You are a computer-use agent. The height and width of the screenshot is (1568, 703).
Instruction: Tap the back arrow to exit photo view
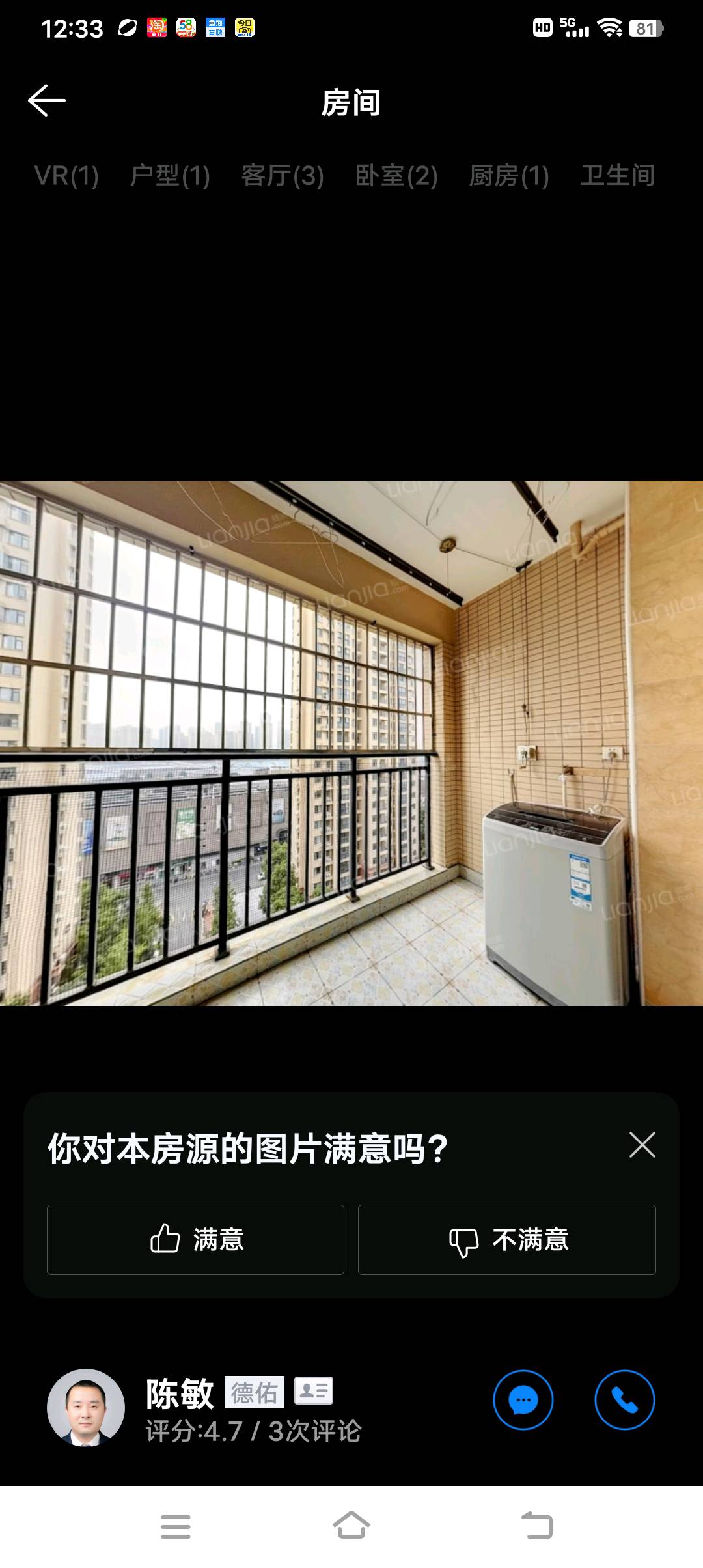pyautogui.click(x=46, y=101)
